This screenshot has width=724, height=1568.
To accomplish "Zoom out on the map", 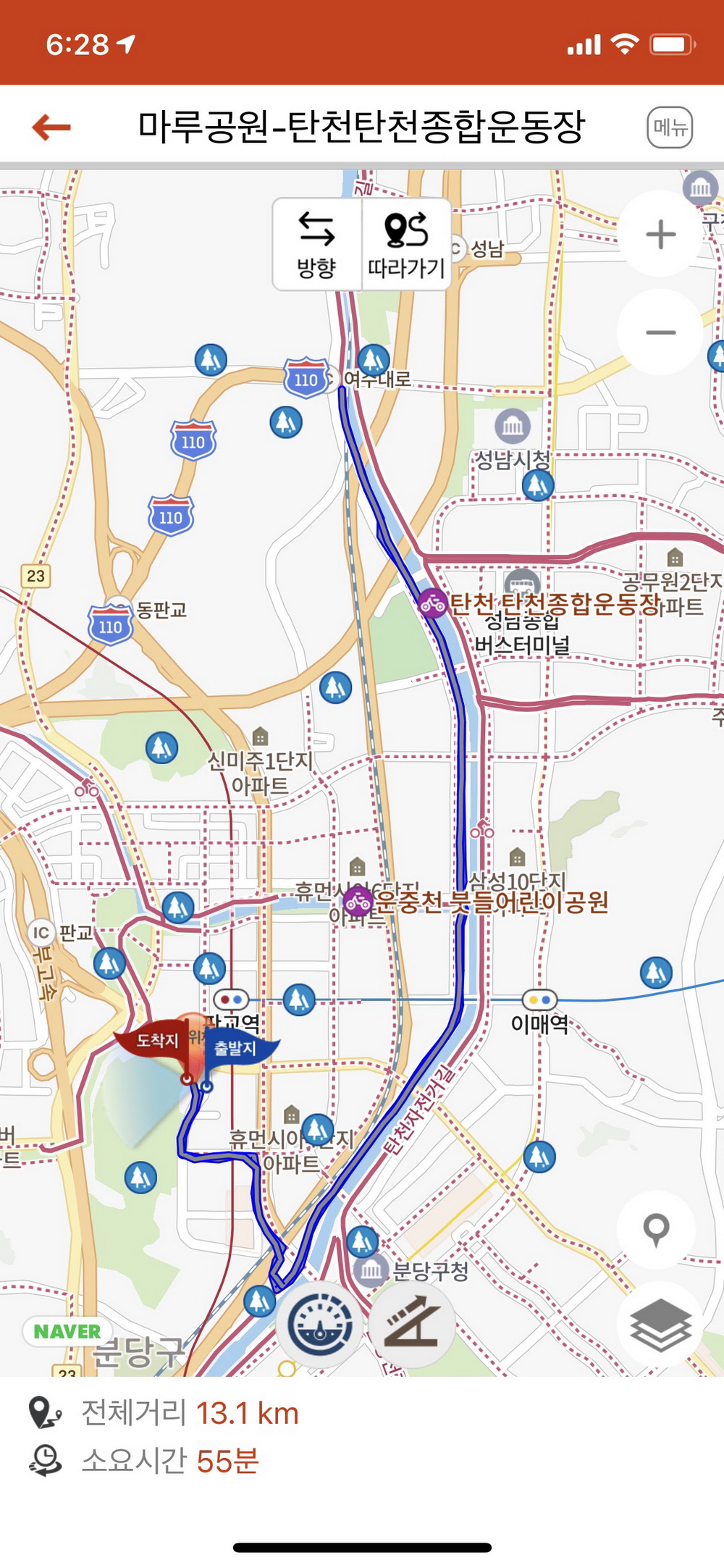I will click(660, 332).
